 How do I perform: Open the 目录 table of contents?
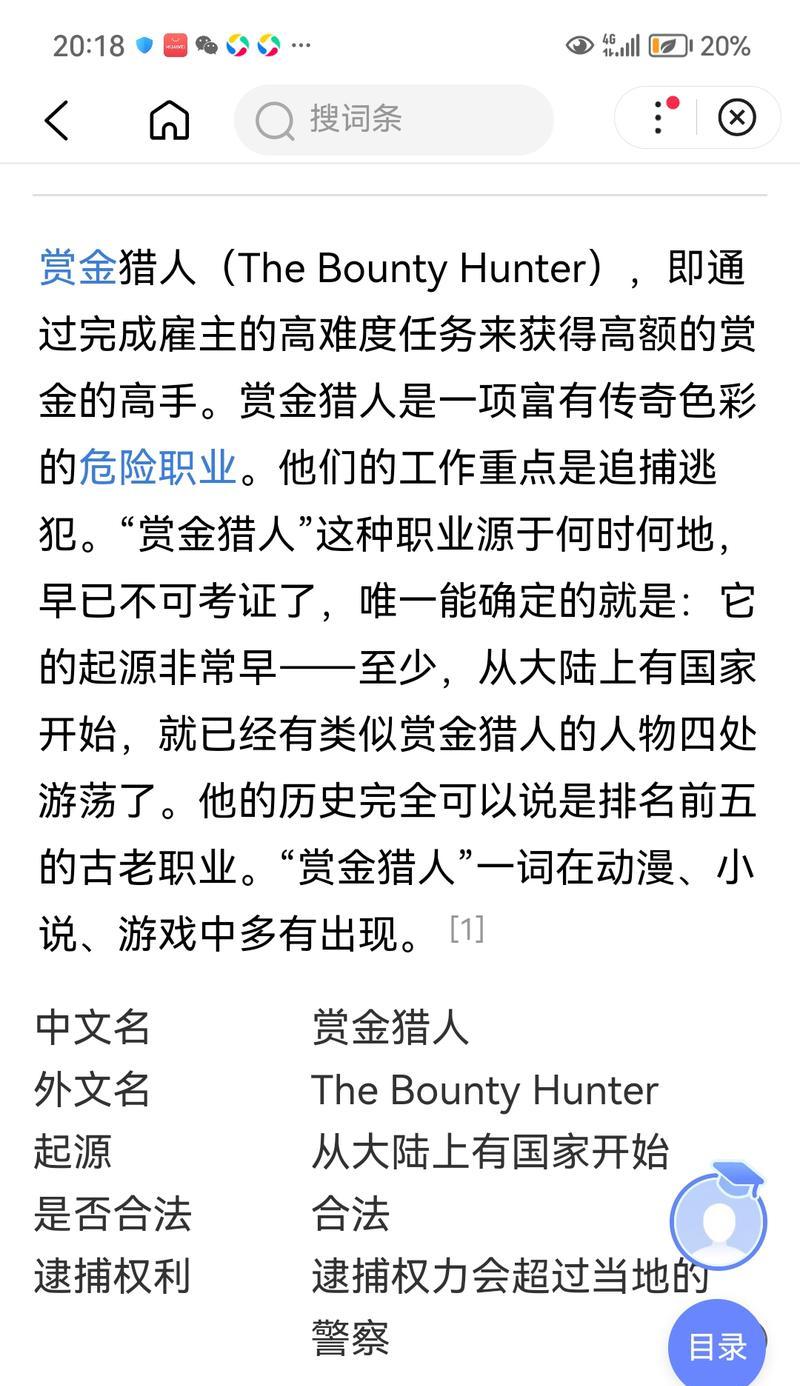(717, 1346)
